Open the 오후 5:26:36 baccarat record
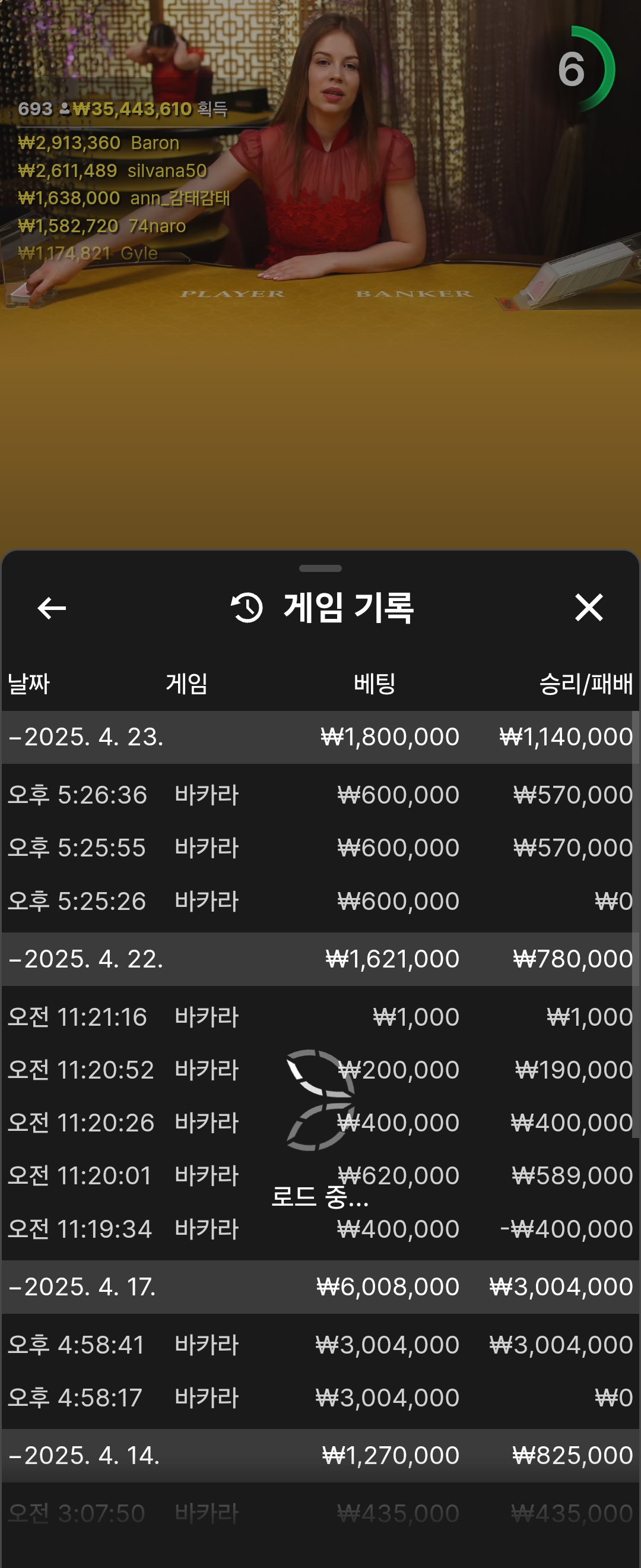The width and height of the screenshot is (641, 1568). point(320,795)
